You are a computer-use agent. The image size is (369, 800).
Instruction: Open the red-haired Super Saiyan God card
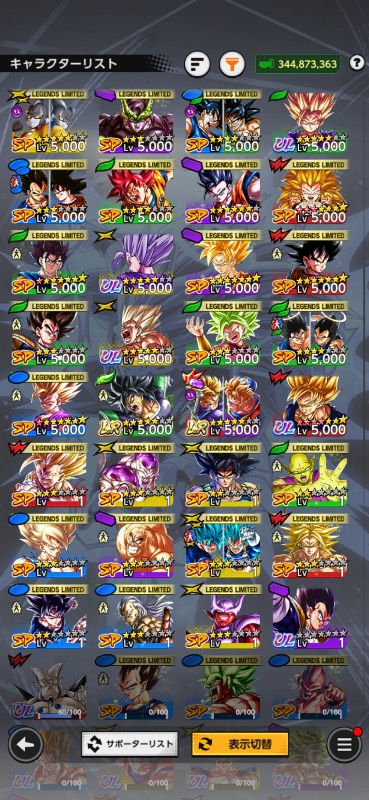pos(135,192)
